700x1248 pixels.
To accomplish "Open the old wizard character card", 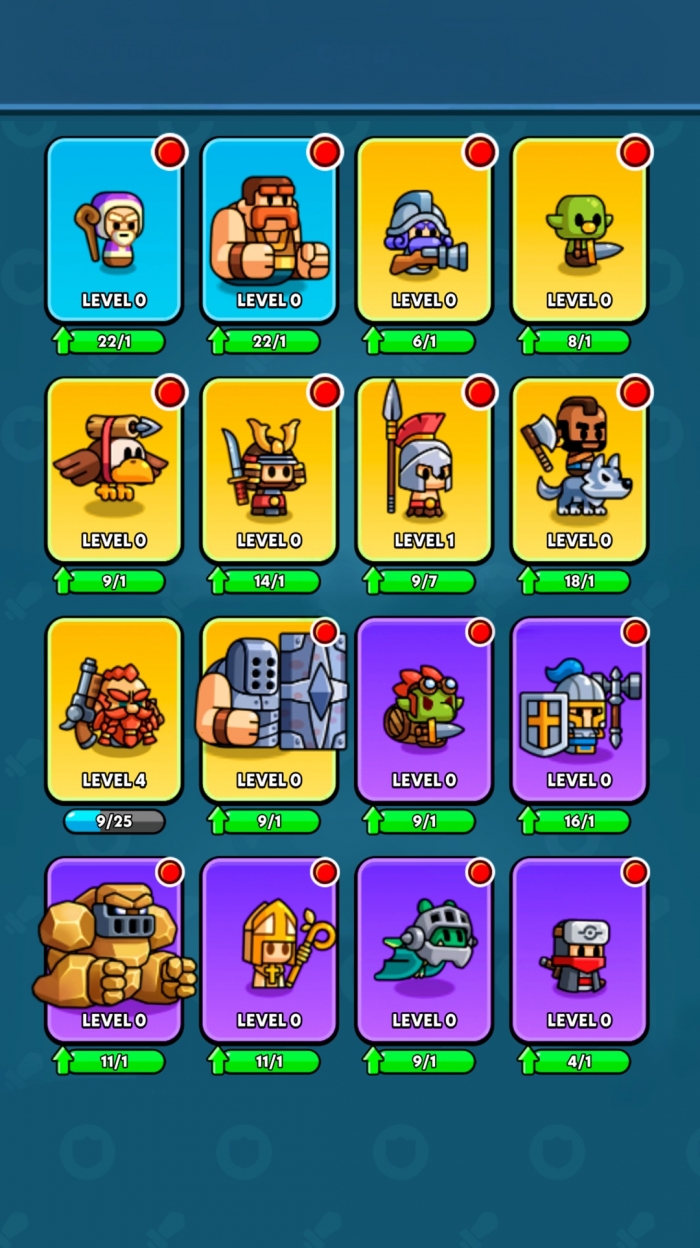I will (x=114, y=230).
